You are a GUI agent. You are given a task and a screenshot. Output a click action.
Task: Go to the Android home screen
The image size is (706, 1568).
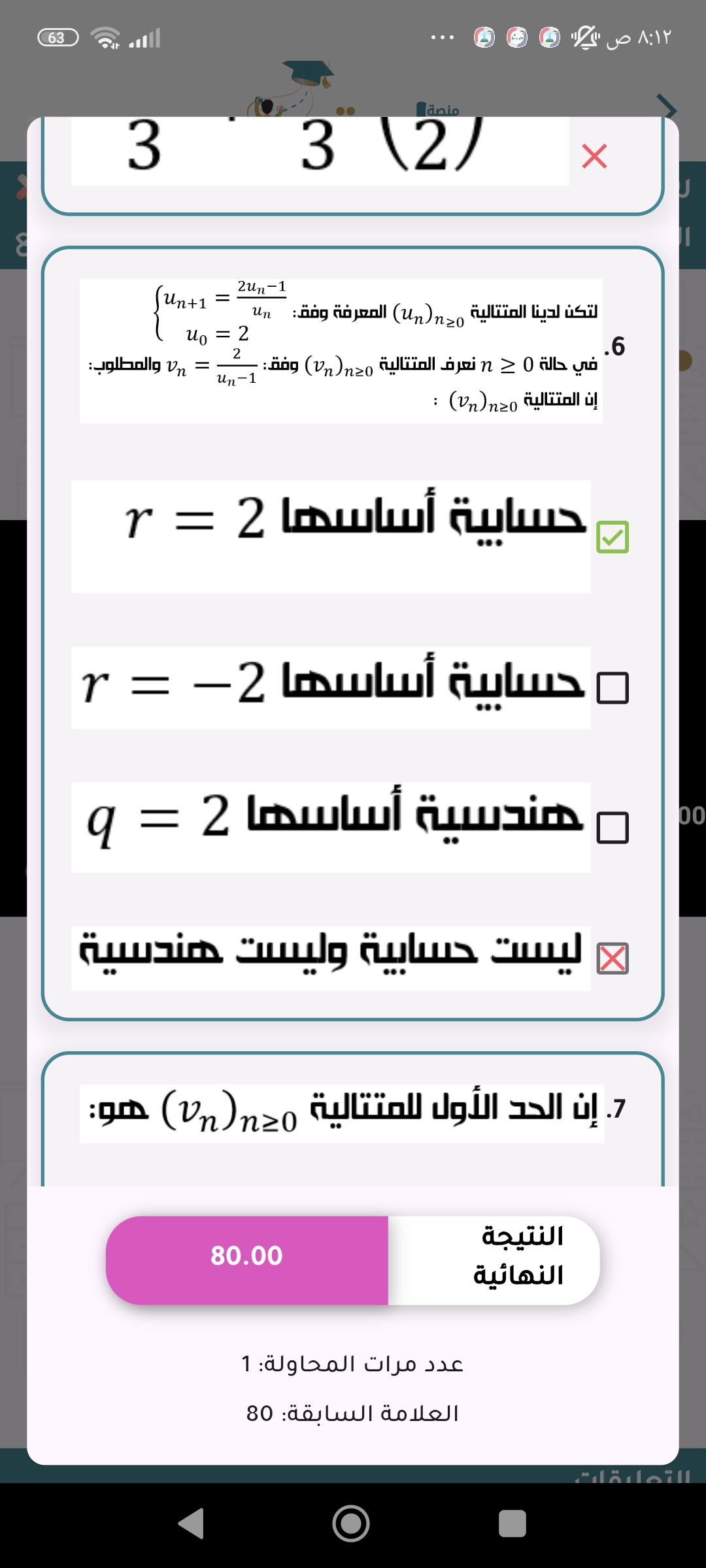(x=351, y=1524)
